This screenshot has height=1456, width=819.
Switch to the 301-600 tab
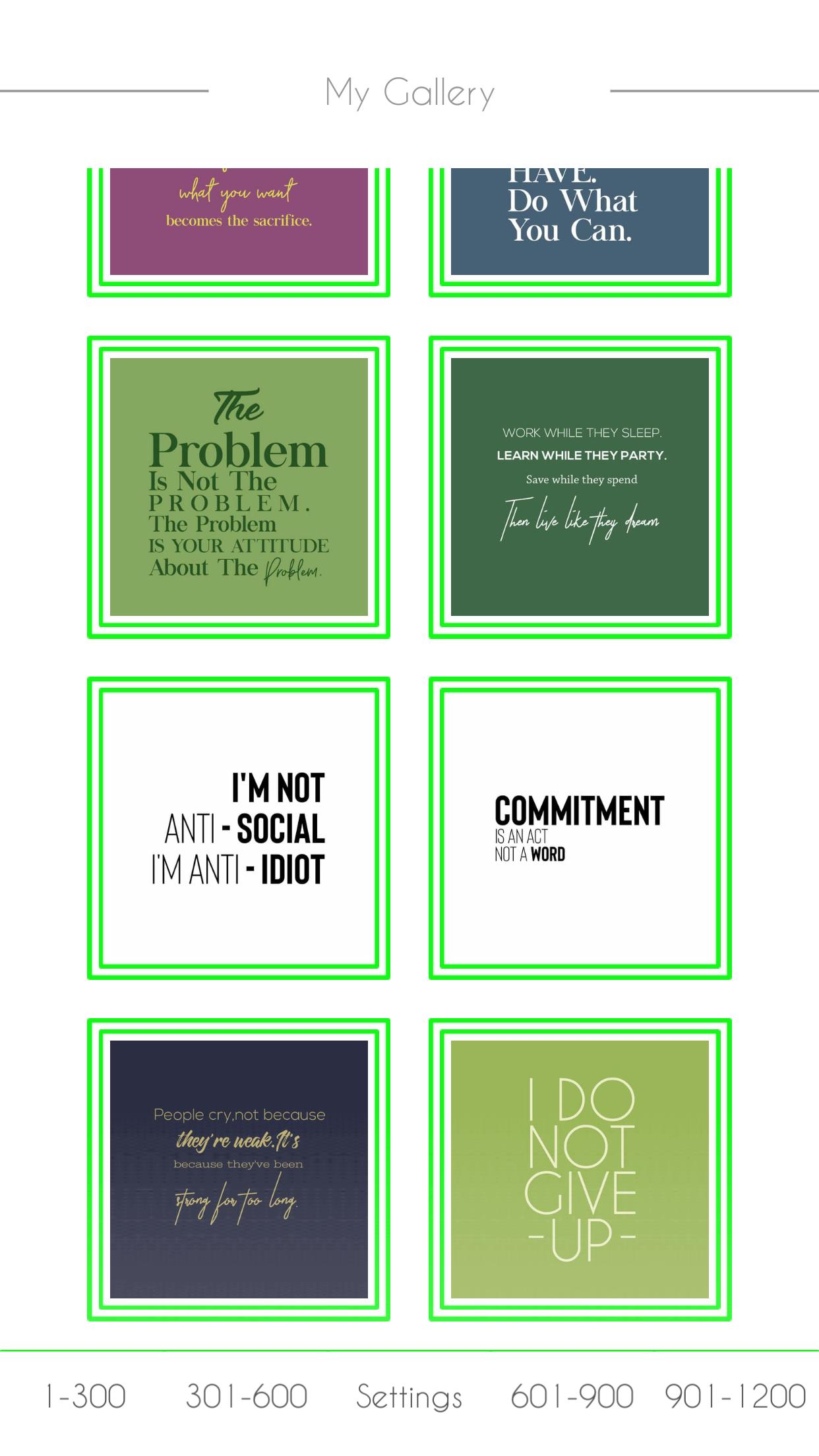[x=247, y=1396]
